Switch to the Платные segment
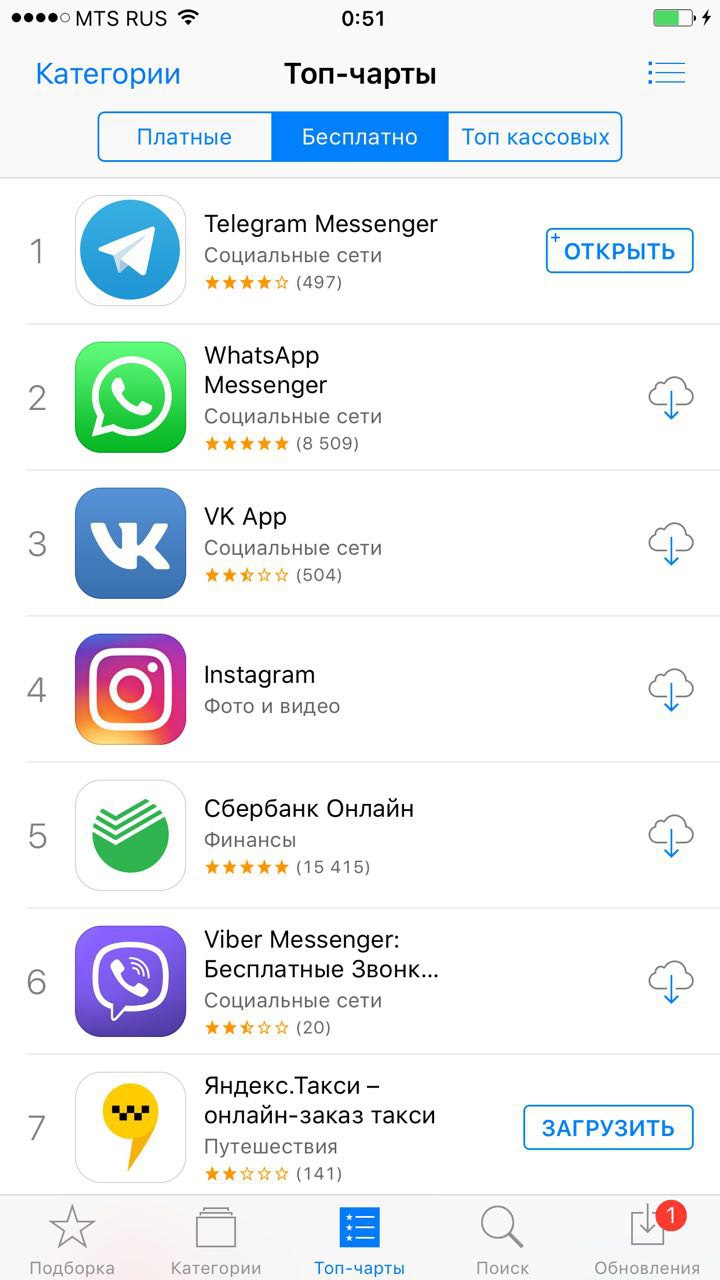 tap(185, 137)
